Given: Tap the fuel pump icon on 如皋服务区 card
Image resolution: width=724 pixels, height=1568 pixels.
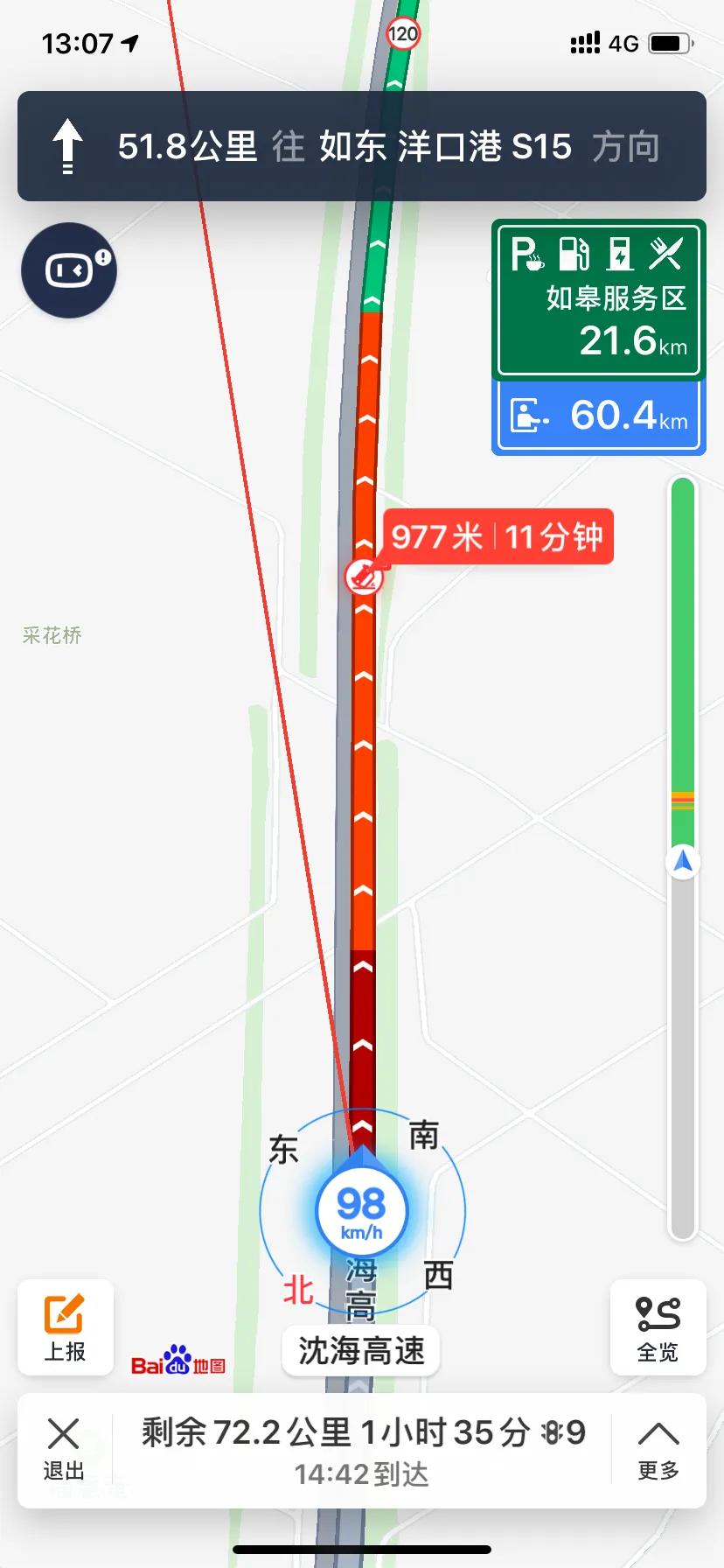Looking at the screenshot, I should point(575,255).
